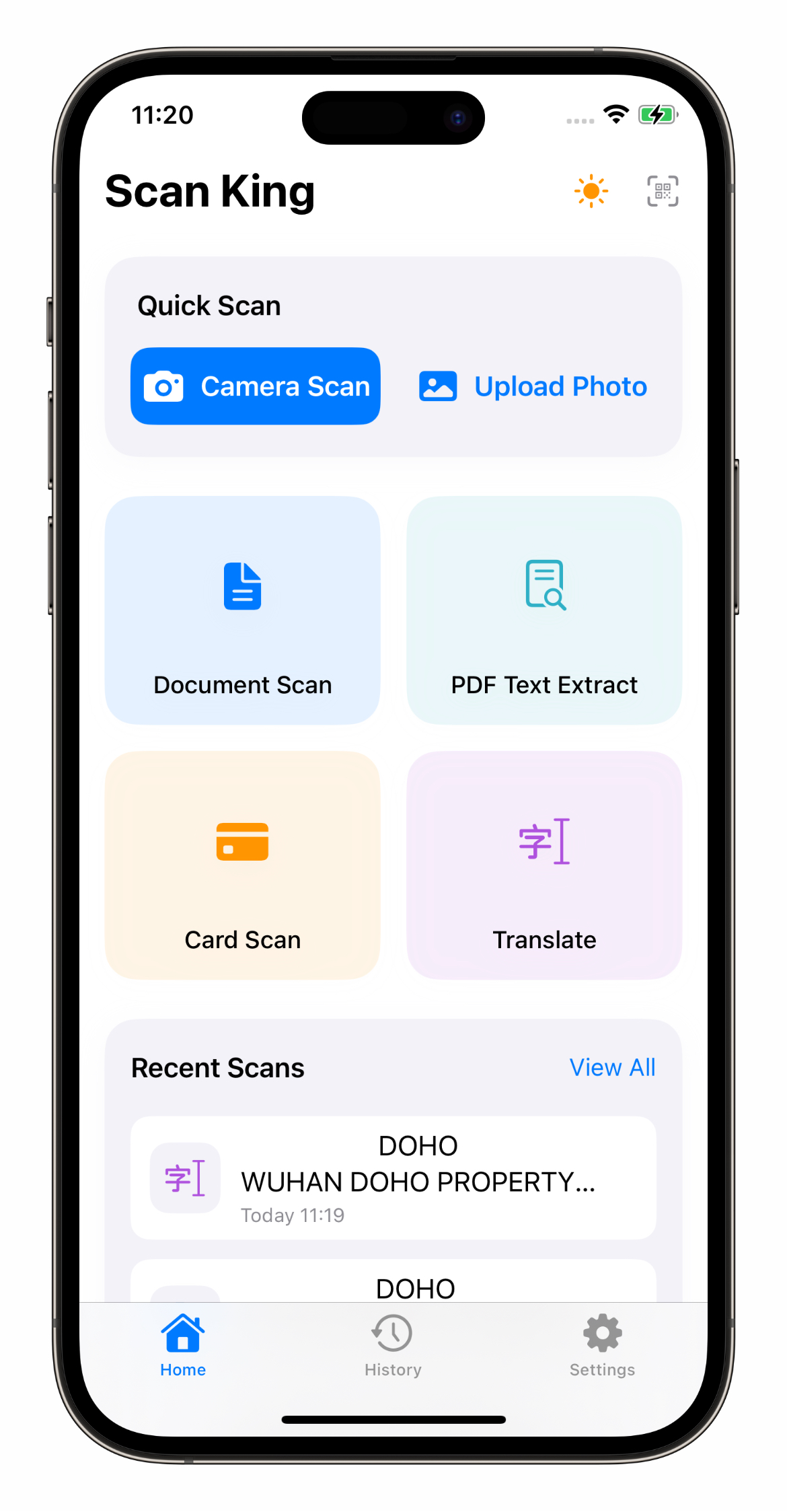Tap the Camera Scan button
The width and height of the screenshot is (787, 1512).
coord(256,386)
